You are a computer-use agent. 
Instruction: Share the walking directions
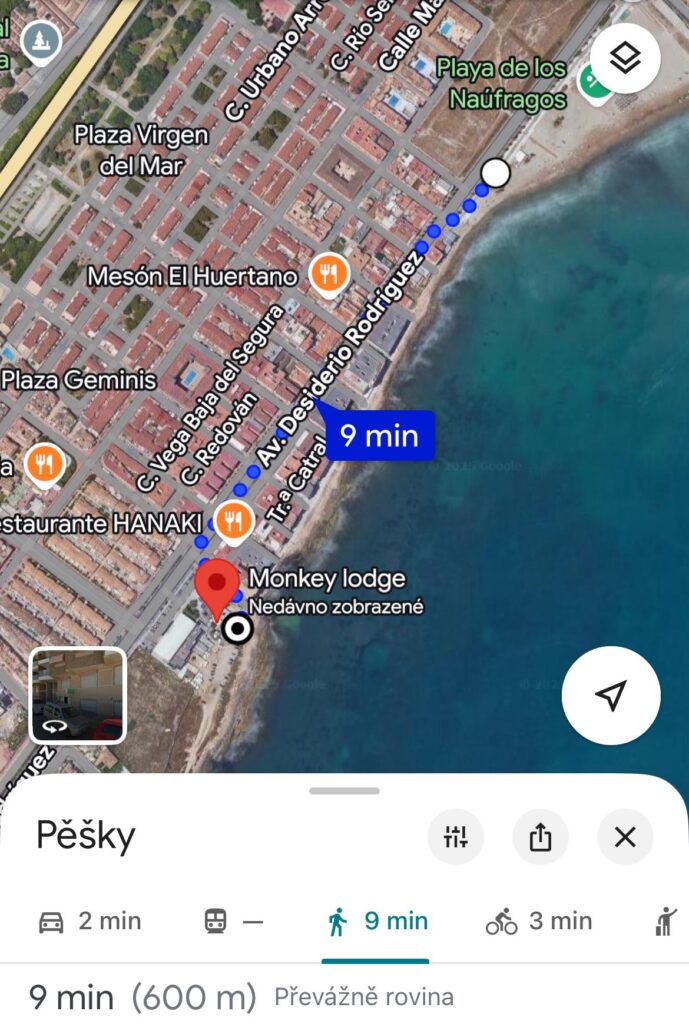tap(540, 836)
